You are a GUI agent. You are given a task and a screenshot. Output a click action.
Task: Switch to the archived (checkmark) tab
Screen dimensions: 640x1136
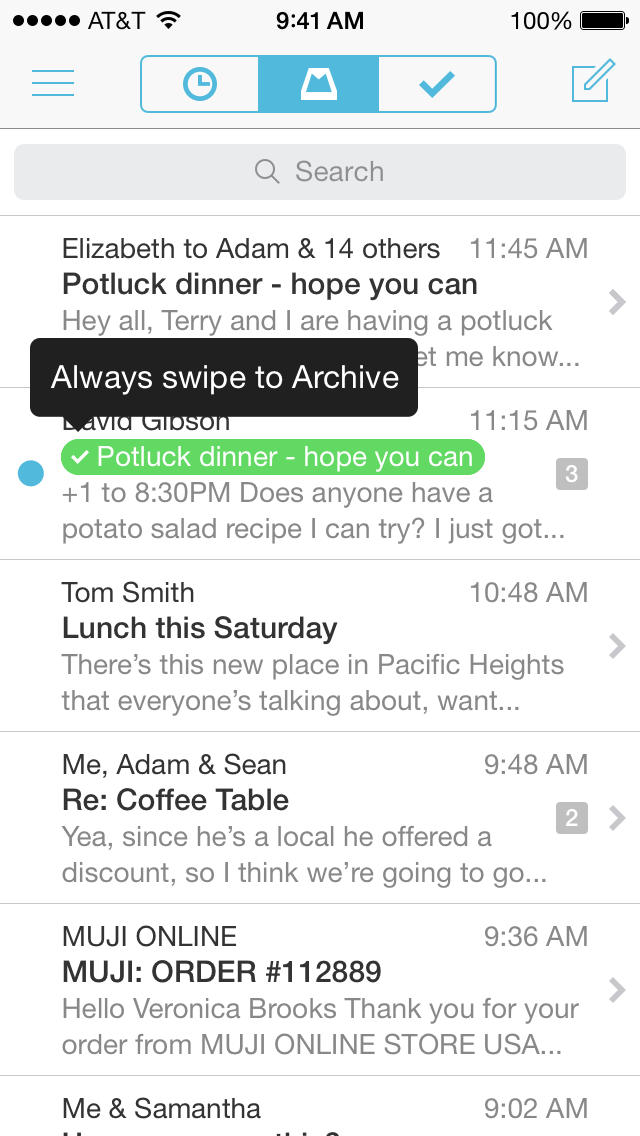[437, 84]
